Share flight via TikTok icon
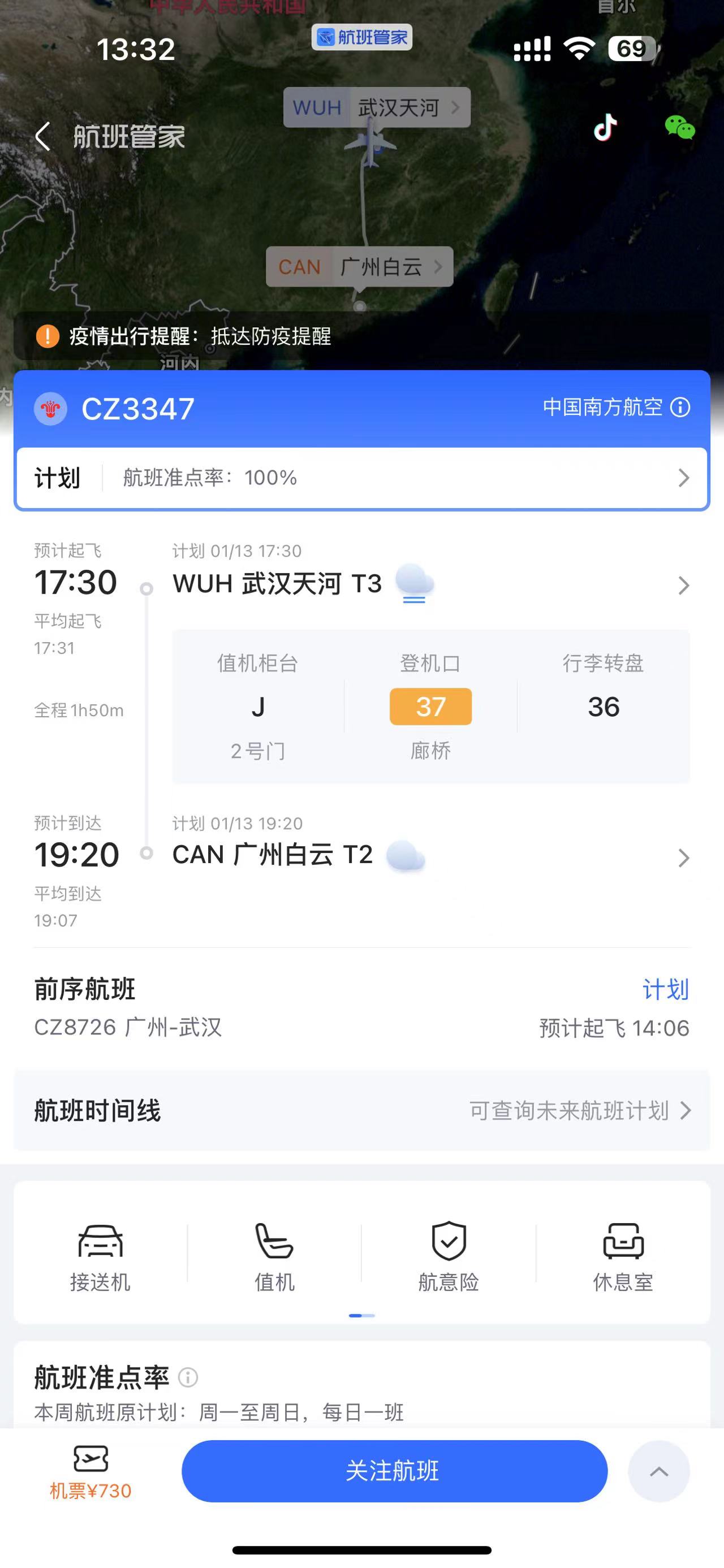Screen dimensions: 724x1568 pos(605,127)
